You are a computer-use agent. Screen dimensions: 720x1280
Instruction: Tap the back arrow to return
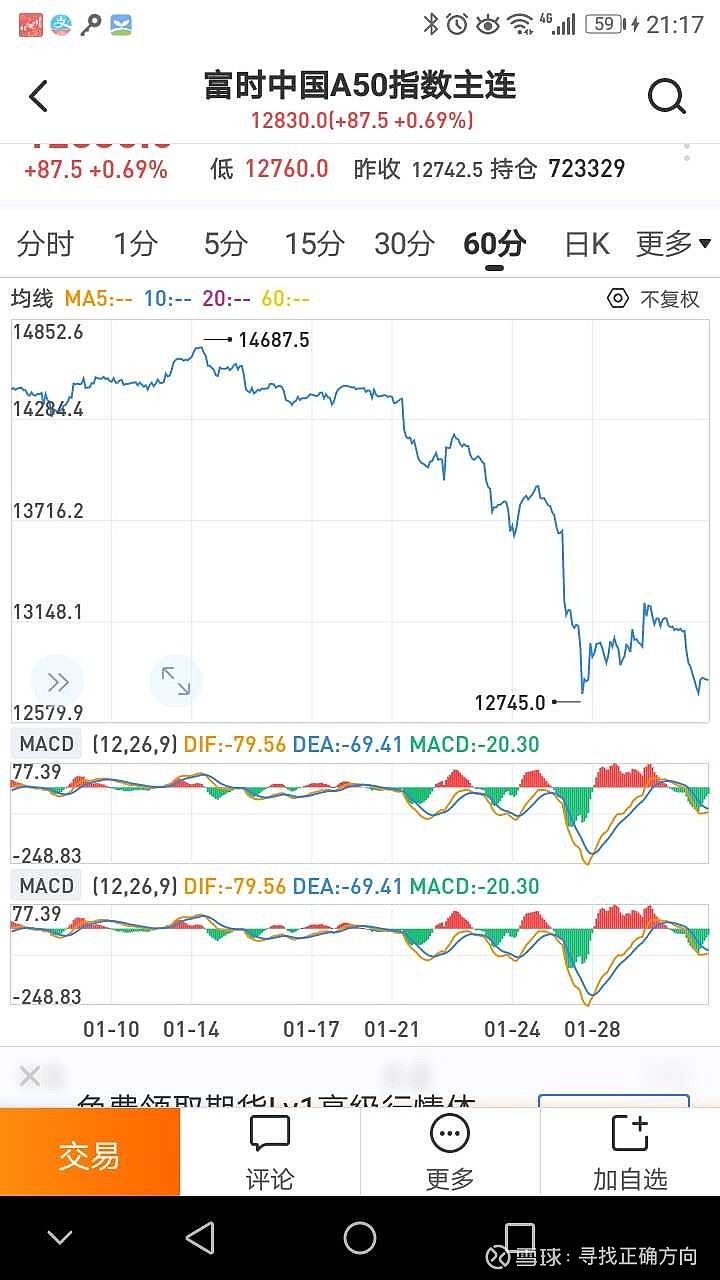click(x=38, y=95)
